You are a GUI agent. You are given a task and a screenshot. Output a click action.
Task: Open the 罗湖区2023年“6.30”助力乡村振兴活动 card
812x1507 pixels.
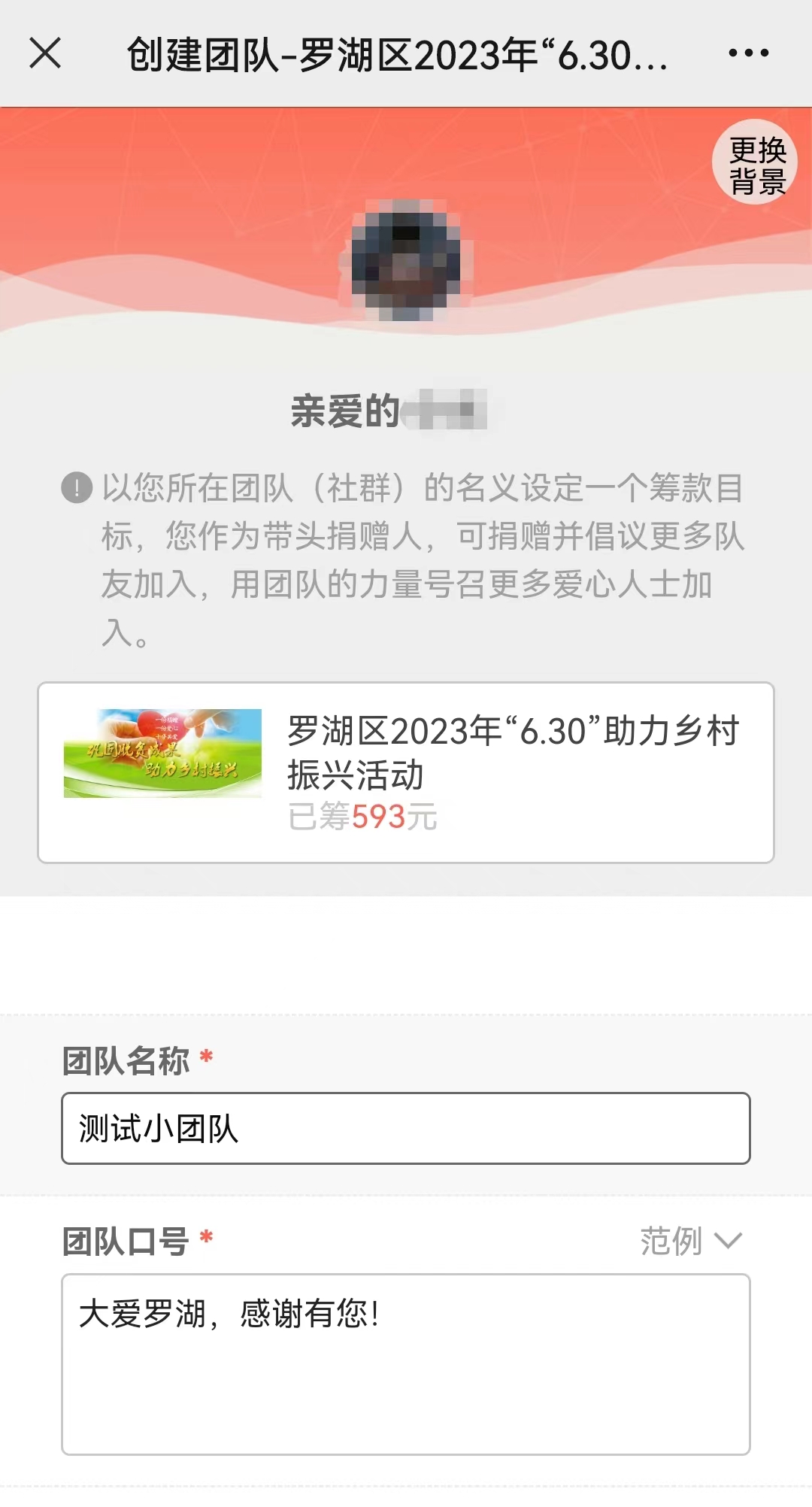406,772
